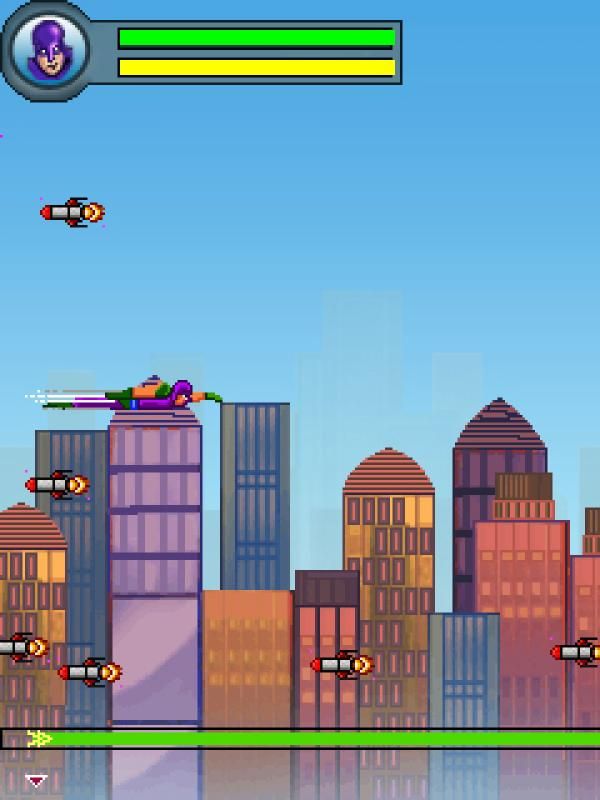The image size is (600, 800).
Task: Open the menu via the down-arrow softkey
Action: [37, 781]
